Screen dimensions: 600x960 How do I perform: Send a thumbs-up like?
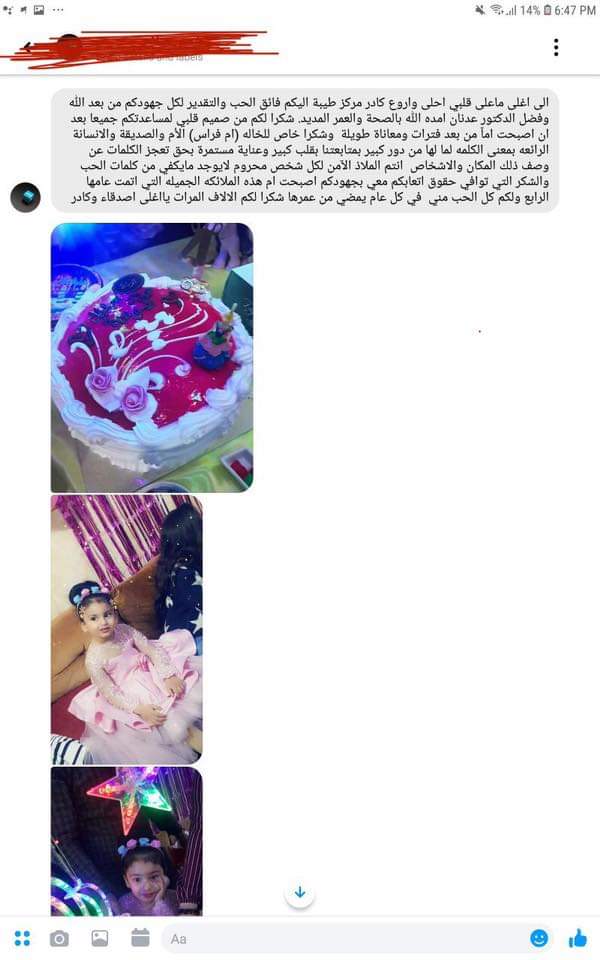(577, 938)
